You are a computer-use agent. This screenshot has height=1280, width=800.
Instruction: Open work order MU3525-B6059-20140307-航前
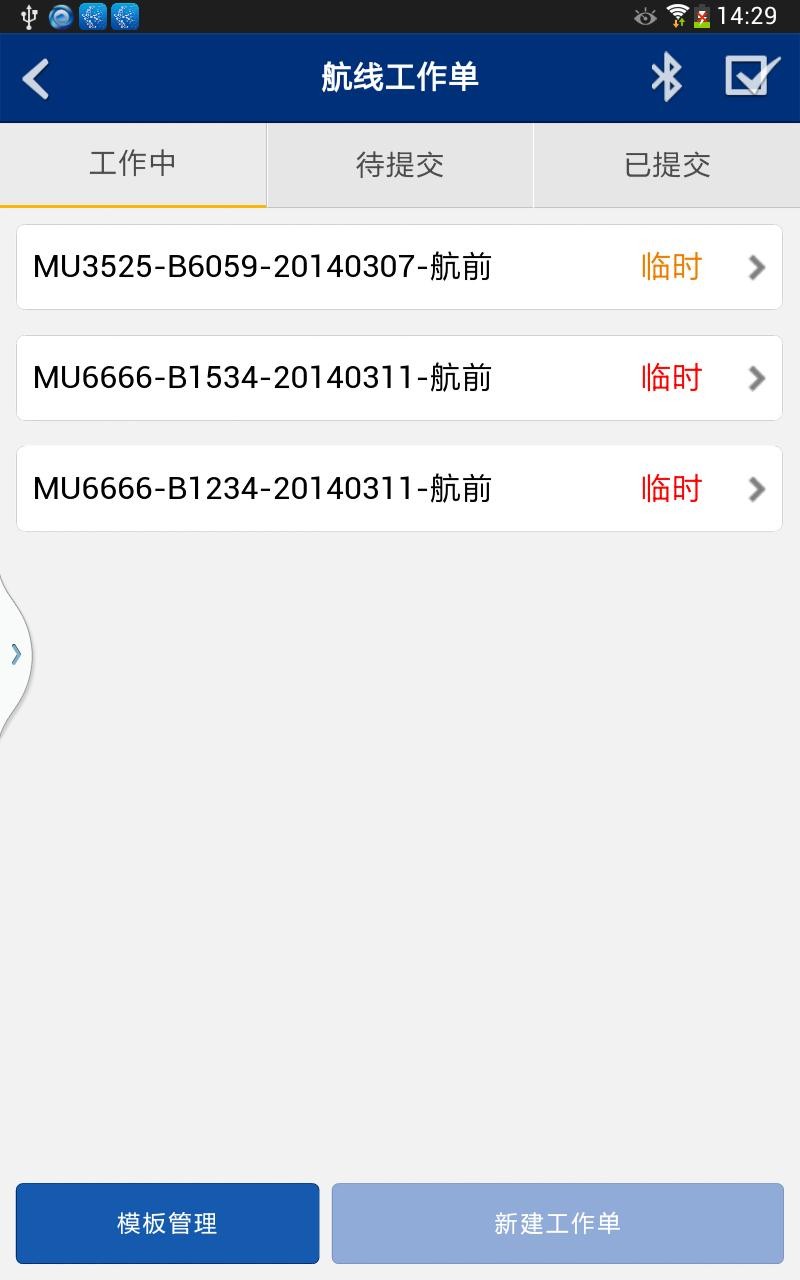399,267
